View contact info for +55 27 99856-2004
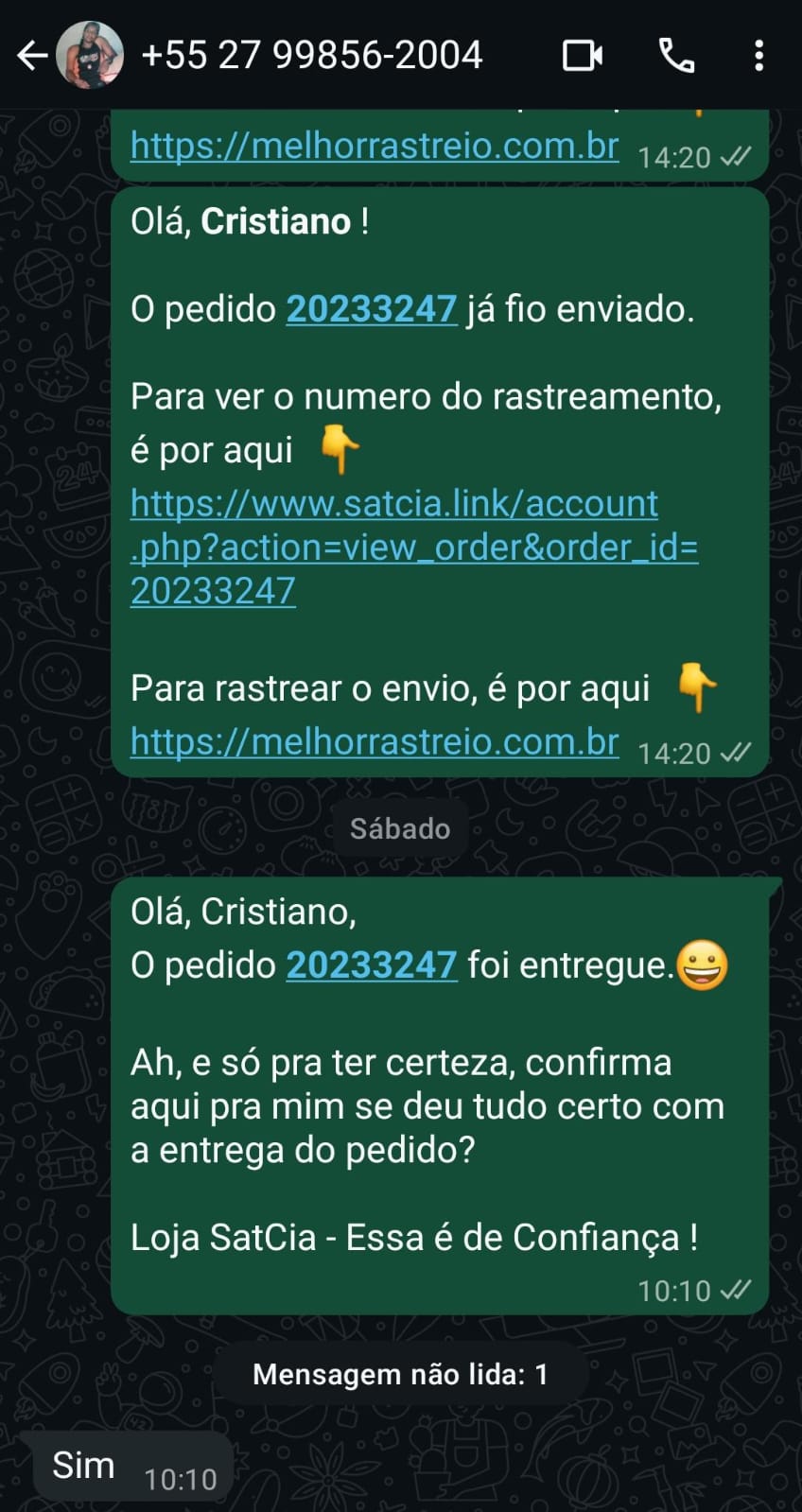Viewport: 802px width, 1512px height. (x=312, y=56)
